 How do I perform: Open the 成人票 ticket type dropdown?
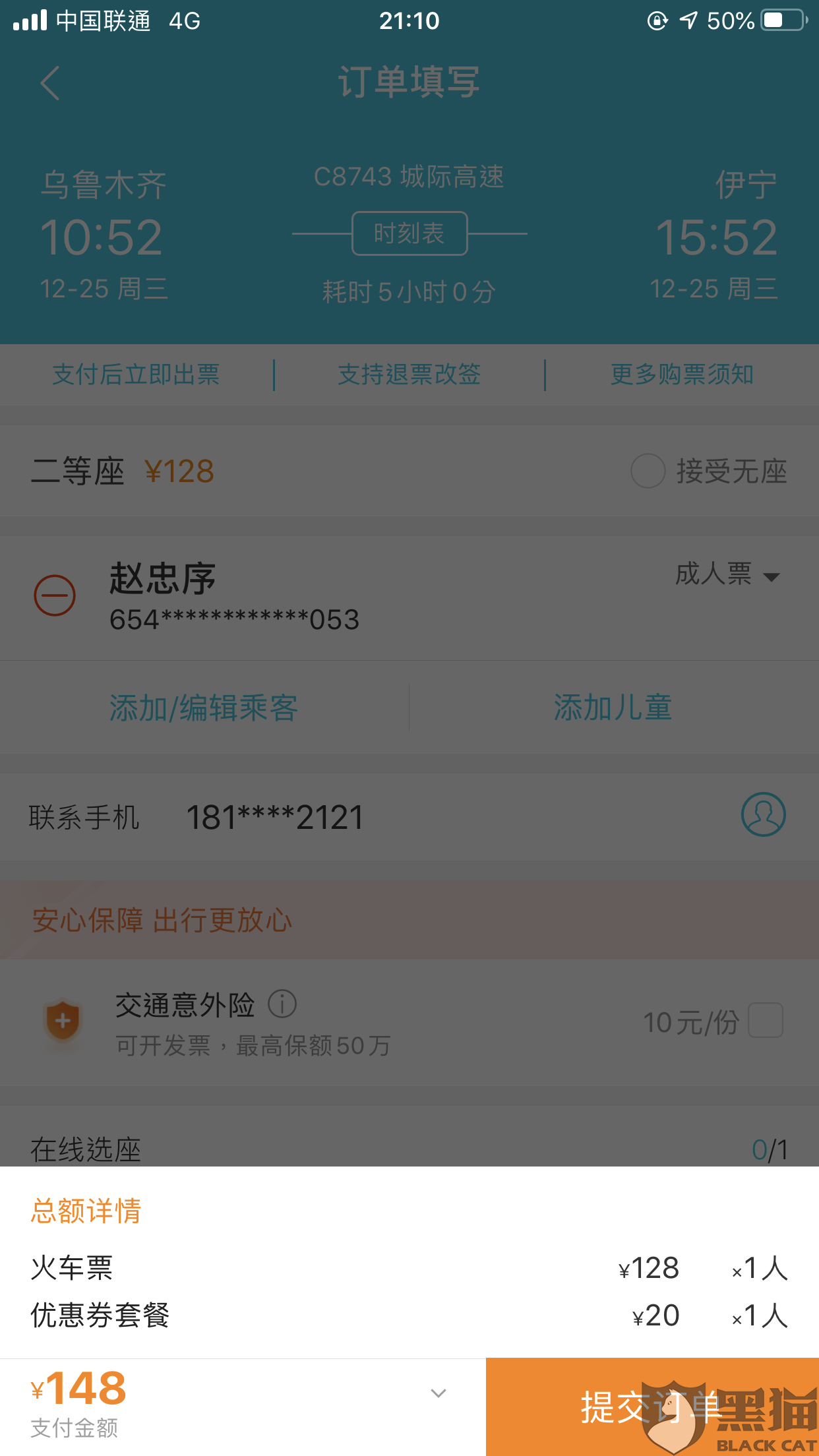coord(727,574)
